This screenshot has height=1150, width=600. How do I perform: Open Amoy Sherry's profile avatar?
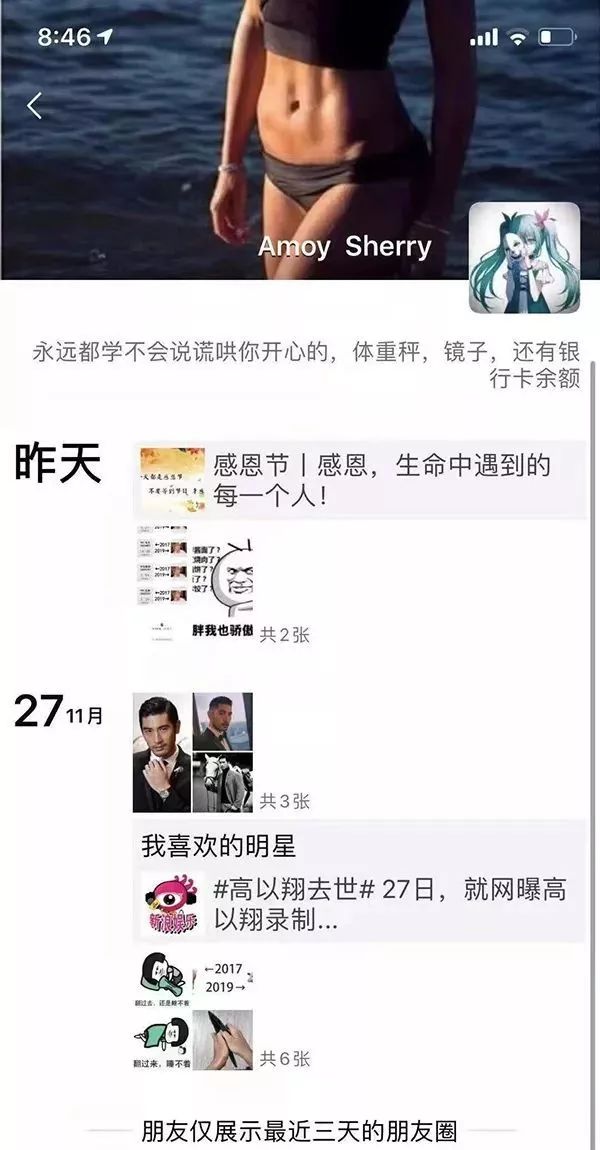click(524, 258)
